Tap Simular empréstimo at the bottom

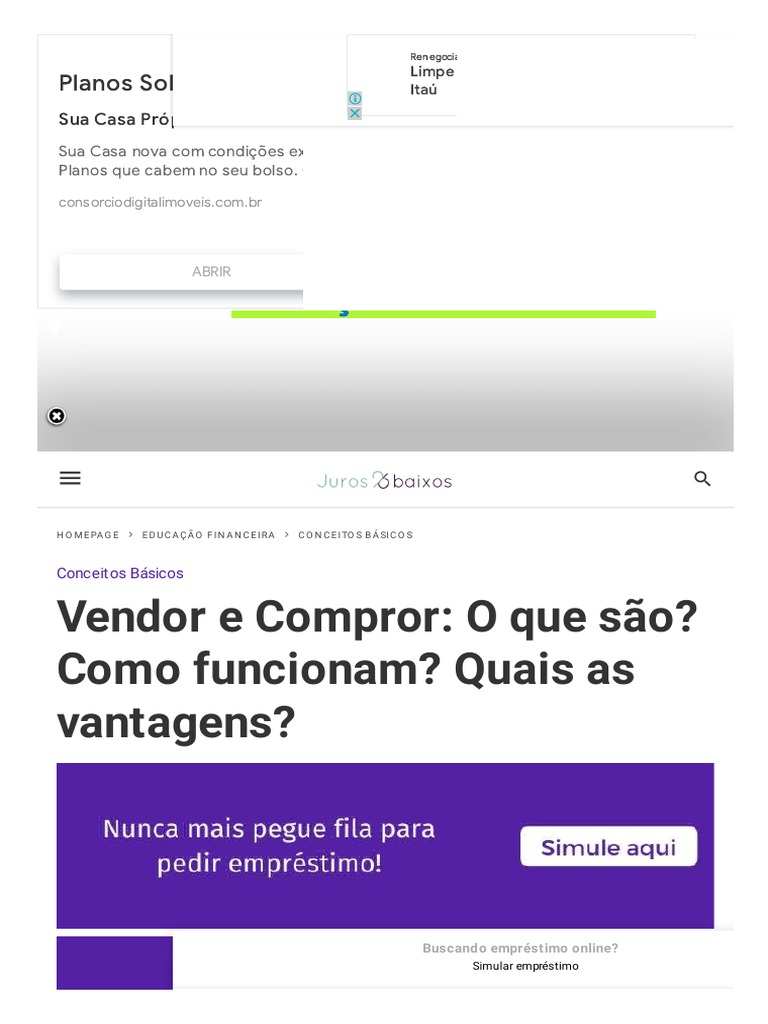(525, 966)
